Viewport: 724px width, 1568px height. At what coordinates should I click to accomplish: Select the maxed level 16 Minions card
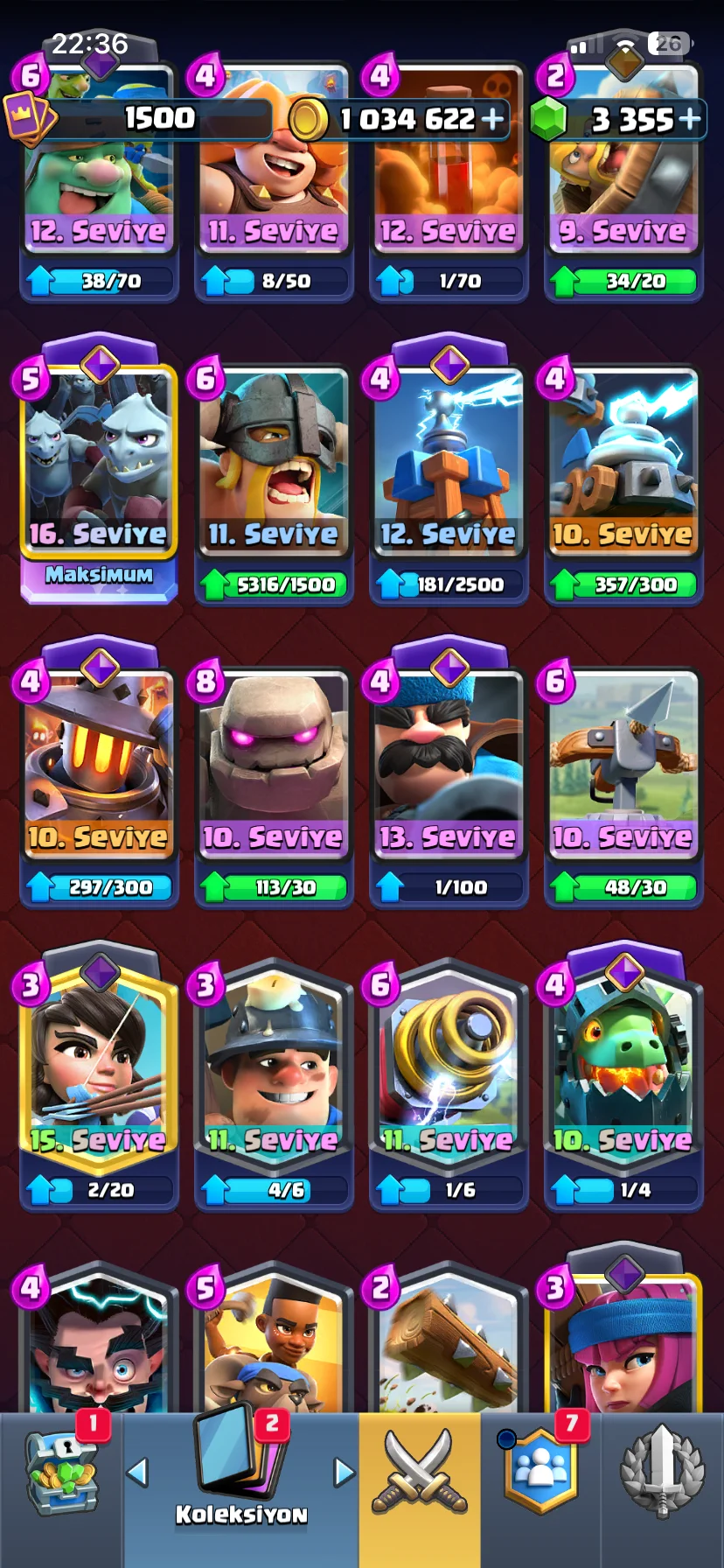click(99, 472)
